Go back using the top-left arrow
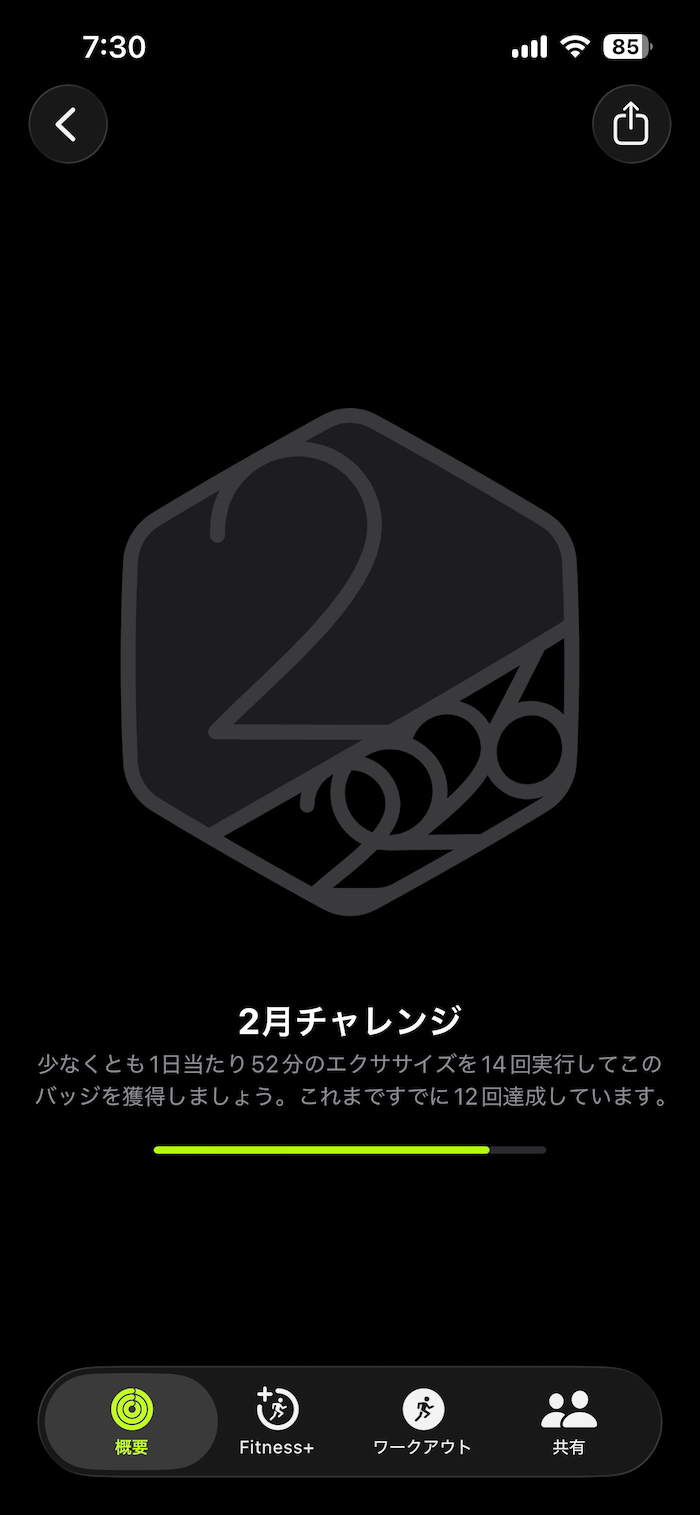This screenshot has height=1515, width=700. 67,124
